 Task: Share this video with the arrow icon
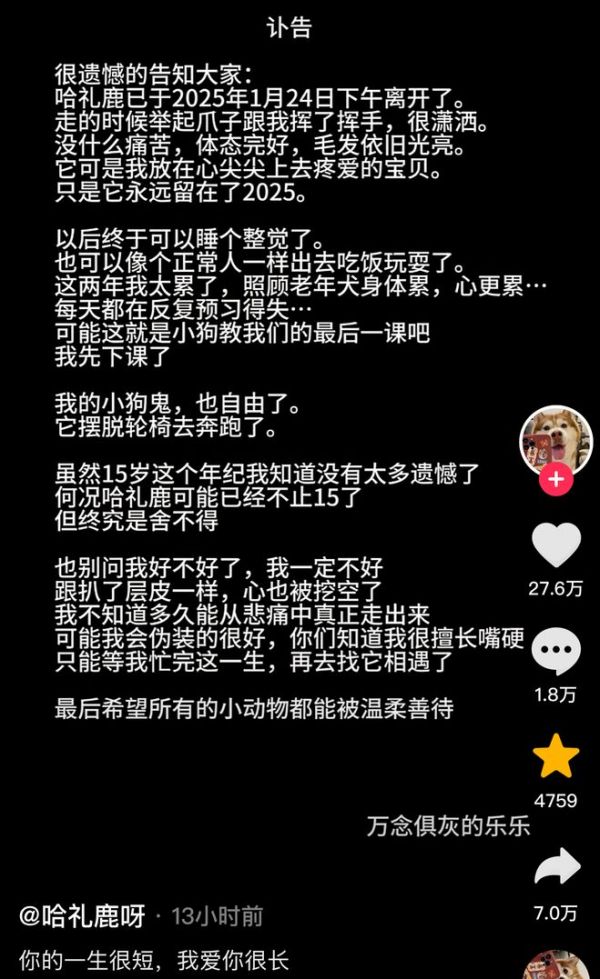click(x=556, y=867)
